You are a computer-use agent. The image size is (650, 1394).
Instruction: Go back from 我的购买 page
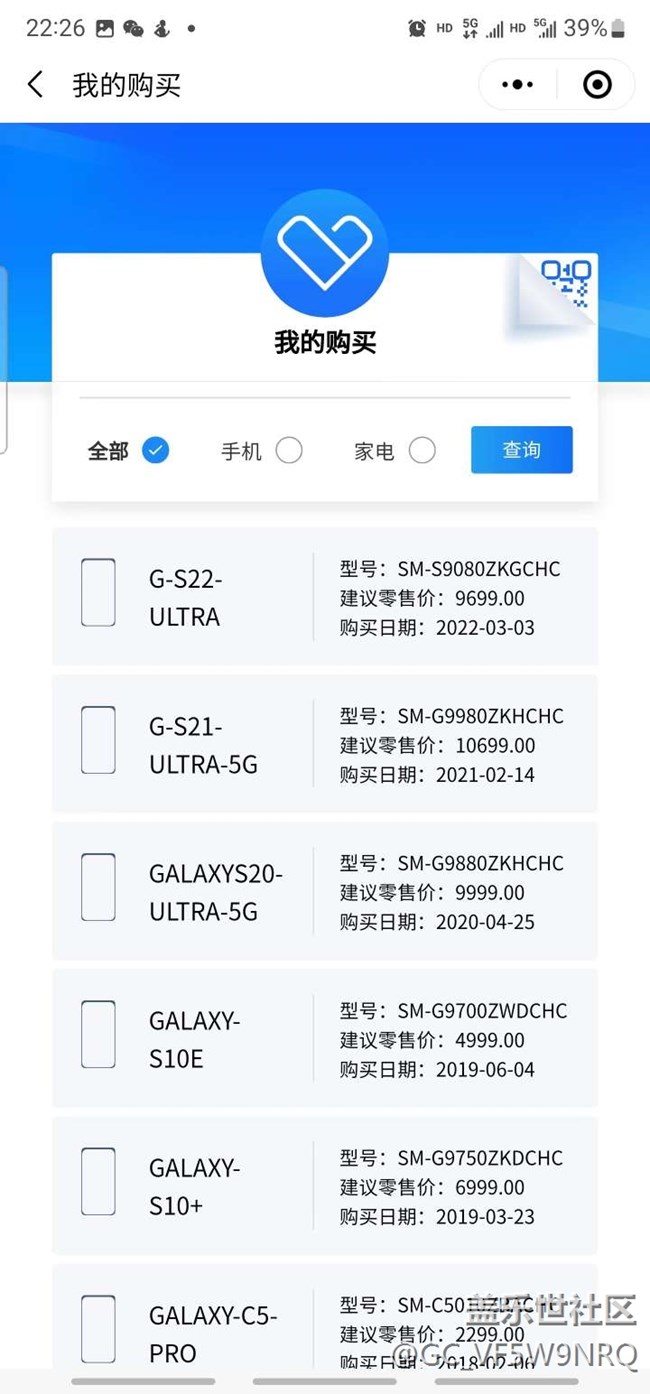pyautogui.click(x=35, y=85)
